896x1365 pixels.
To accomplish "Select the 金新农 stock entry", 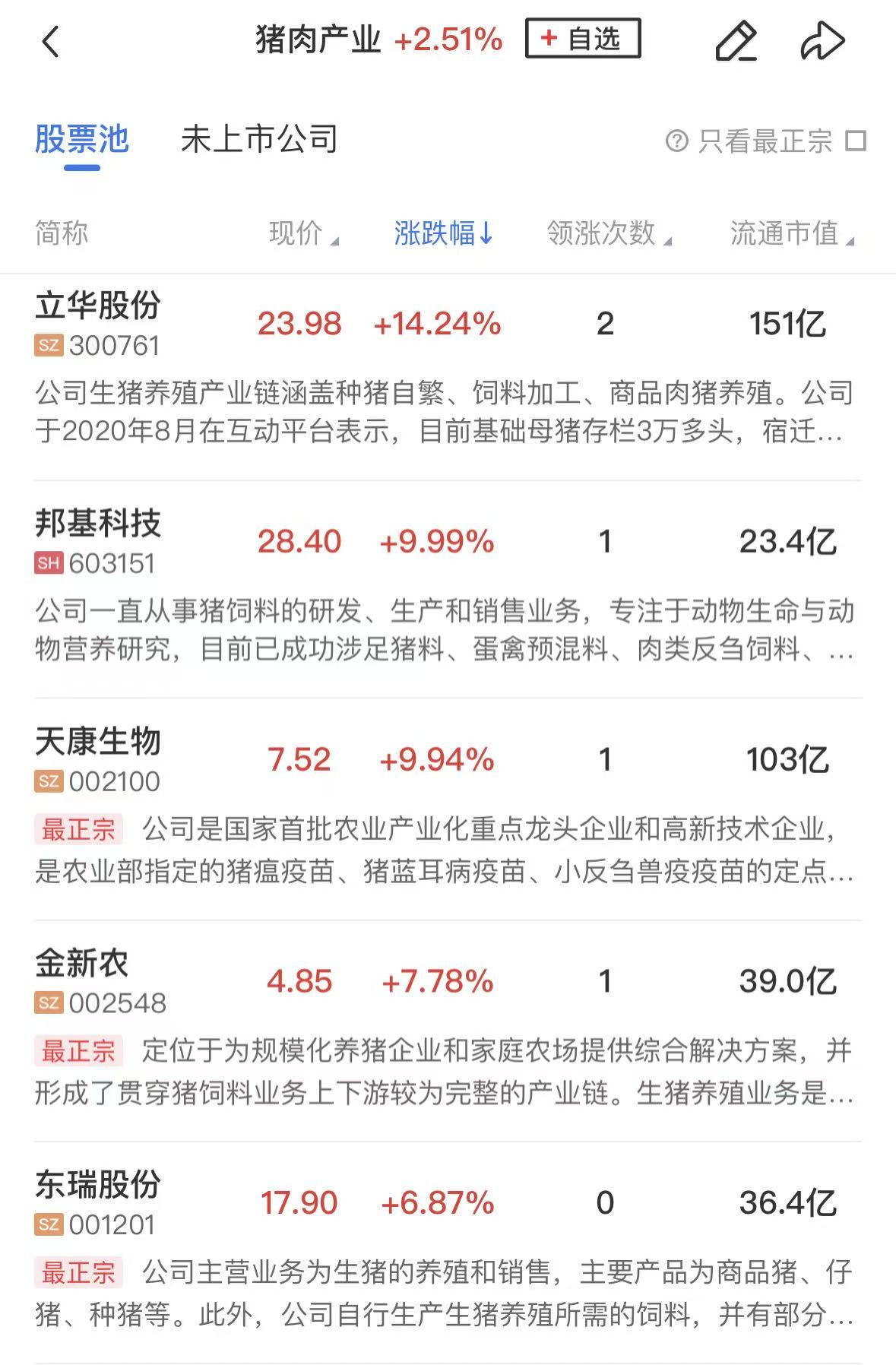I will click(82, 964).
